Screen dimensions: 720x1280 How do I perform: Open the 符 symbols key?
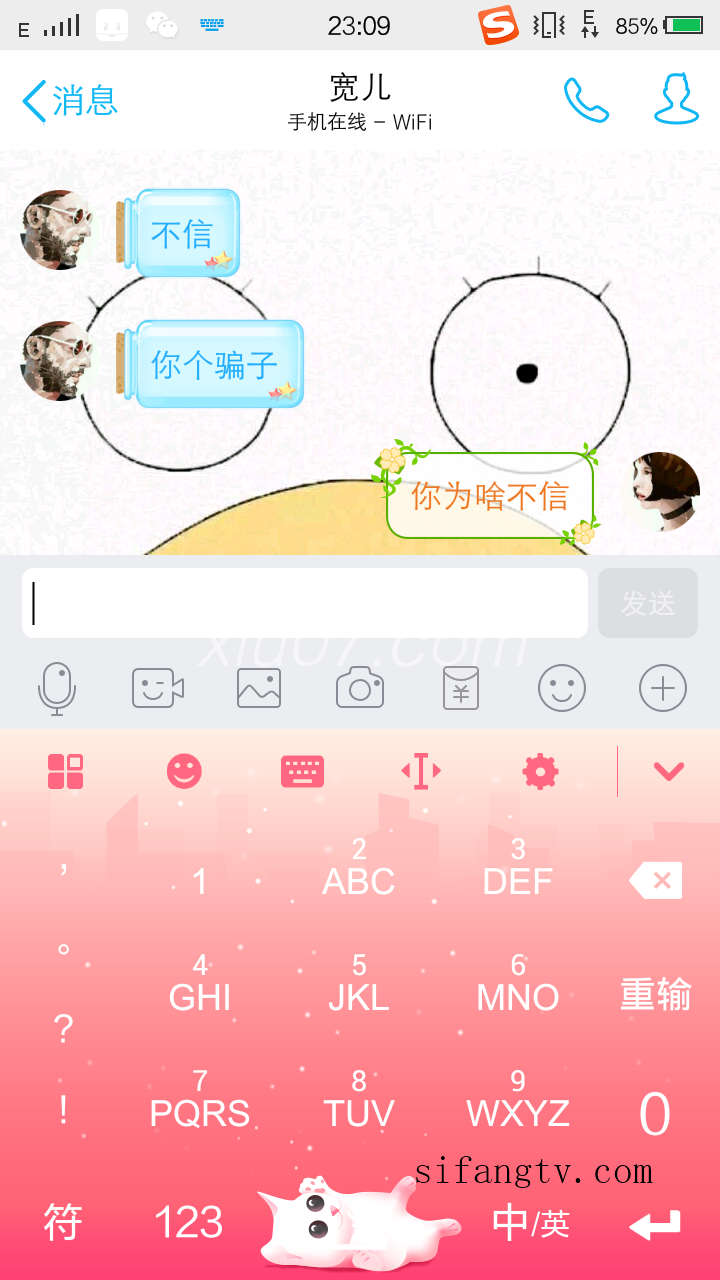(x=63, y=1222)
